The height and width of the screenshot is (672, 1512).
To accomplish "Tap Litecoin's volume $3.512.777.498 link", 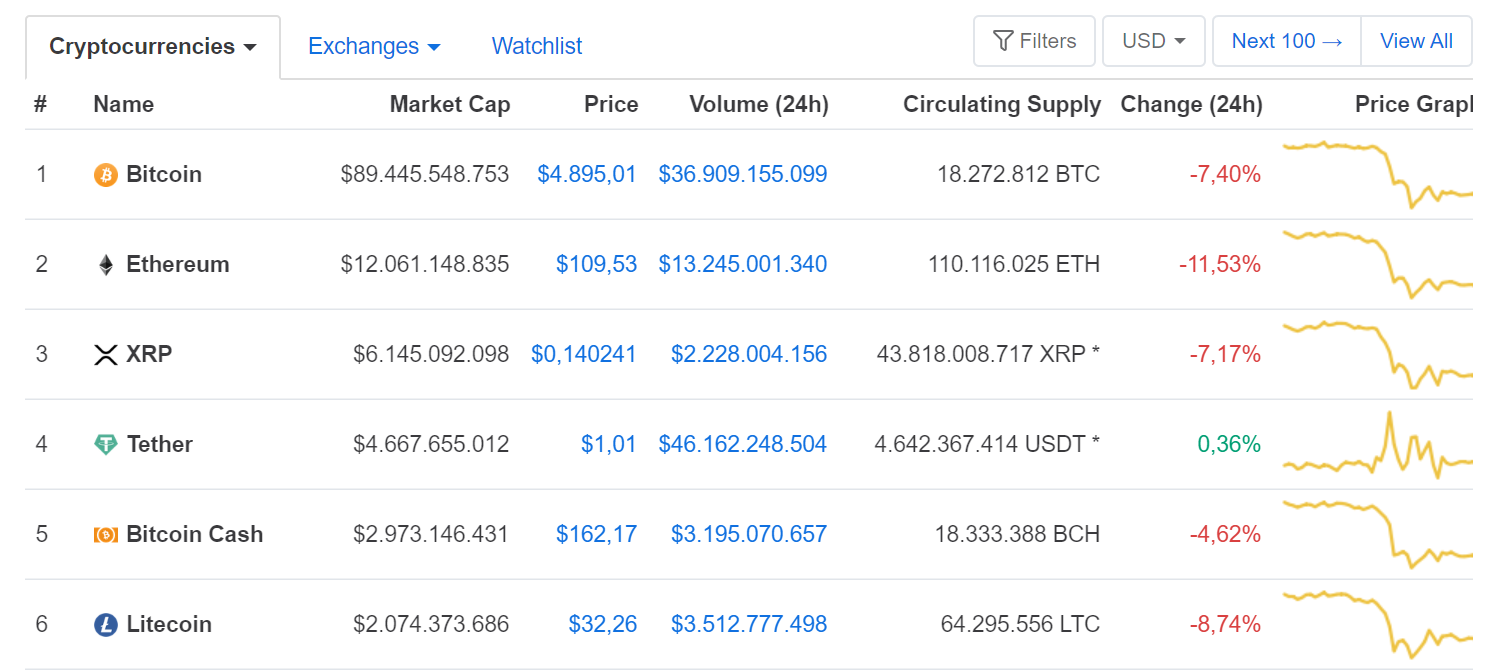I will 748,624.
